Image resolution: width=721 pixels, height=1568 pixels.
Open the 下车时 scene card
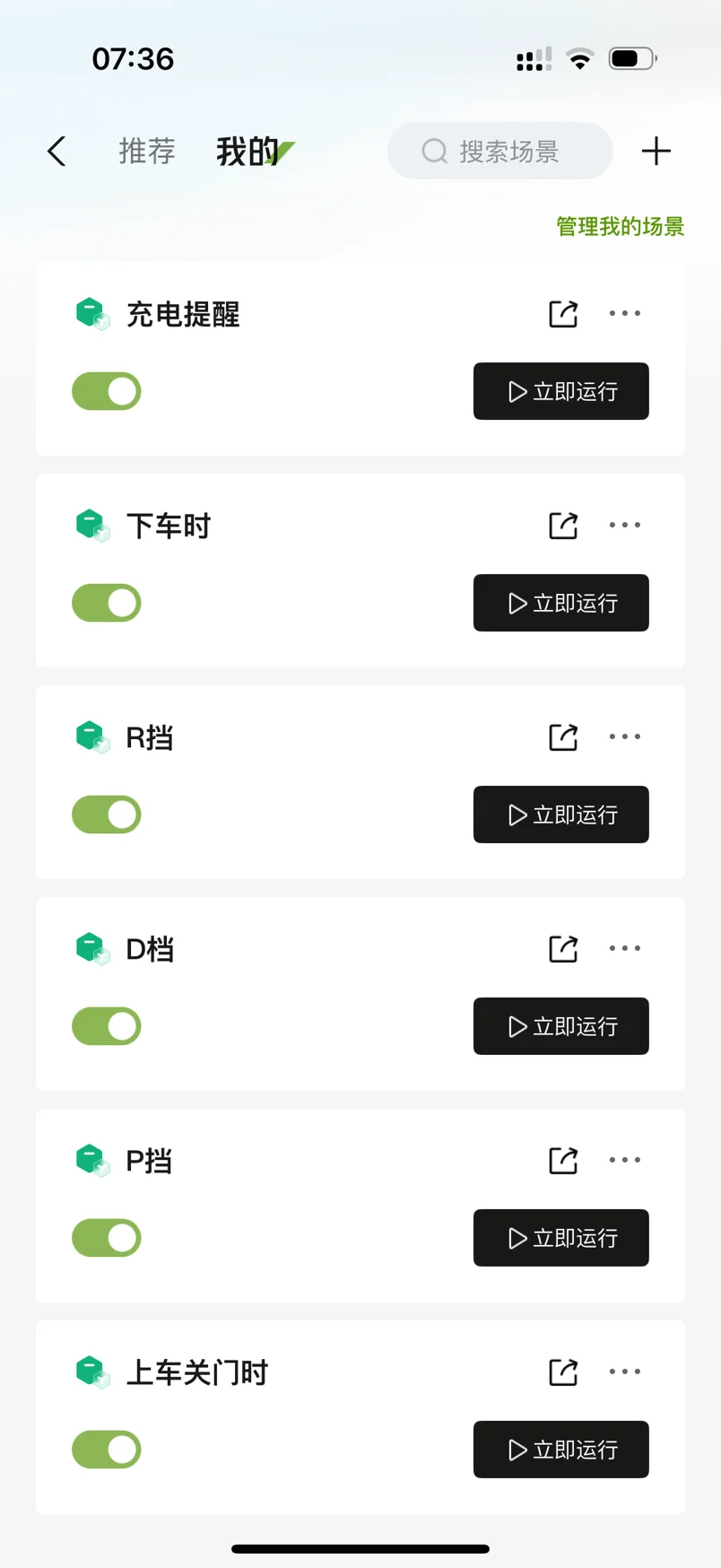coord(360,571)
